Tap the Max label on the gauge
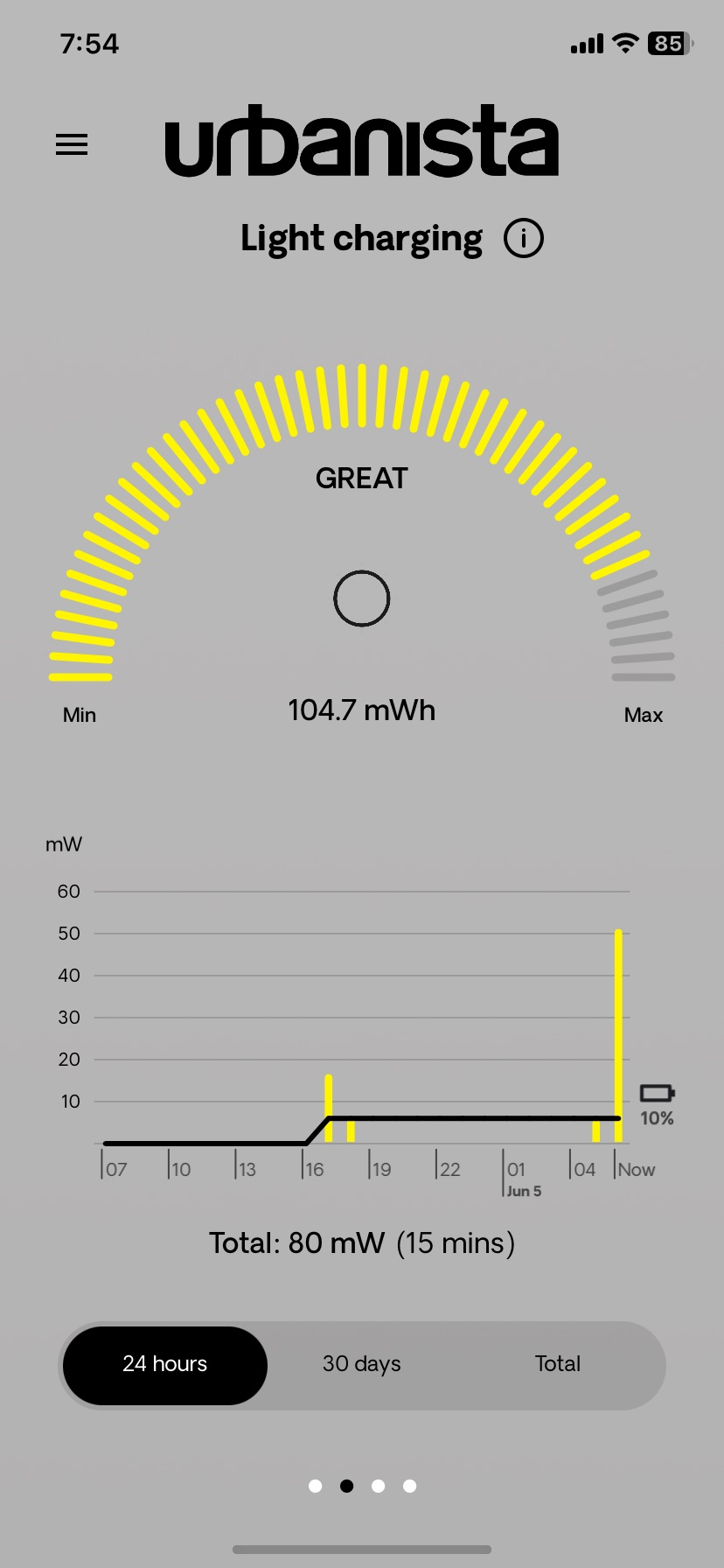The height and width of the screenshot is (1568, 724). [x=643, y=714]
